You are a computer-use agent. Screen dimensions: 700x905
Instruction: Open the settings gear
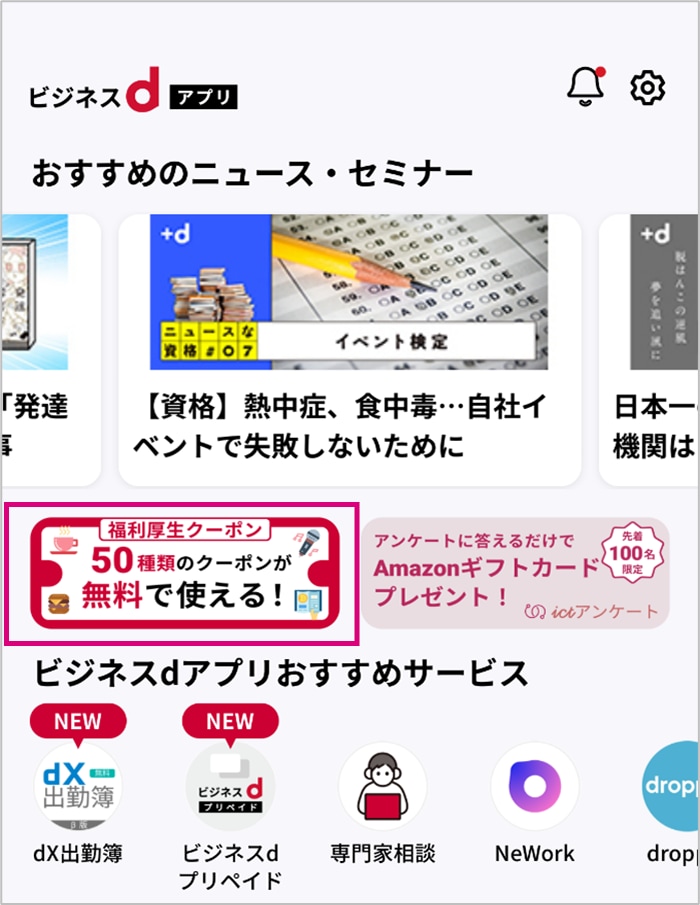pos(647,88)
